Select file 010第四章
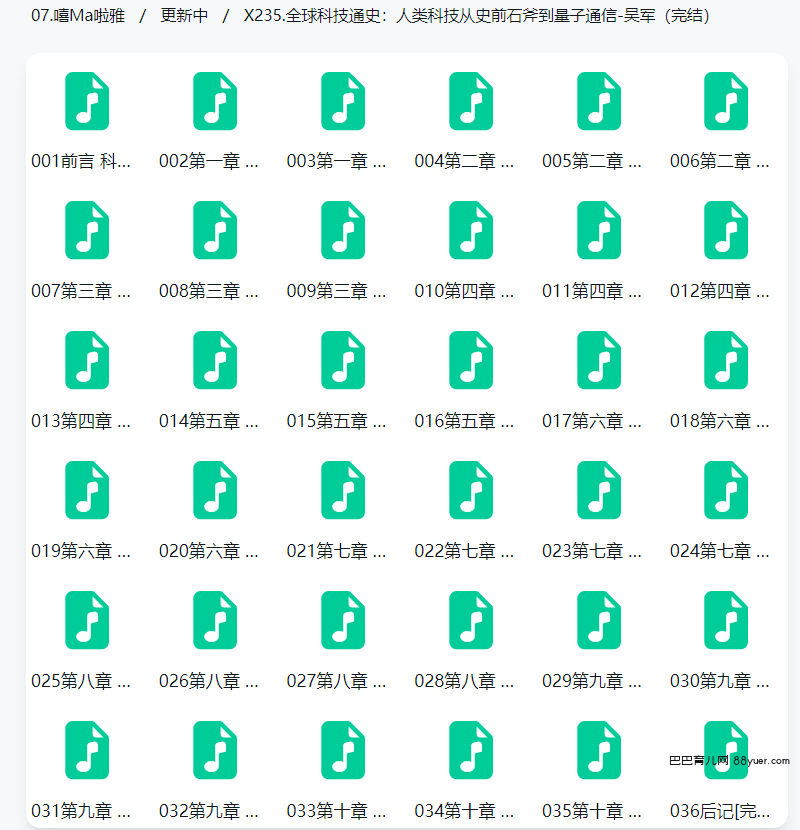The height and width of the screenshot is (830, 800). pos(471,231)
